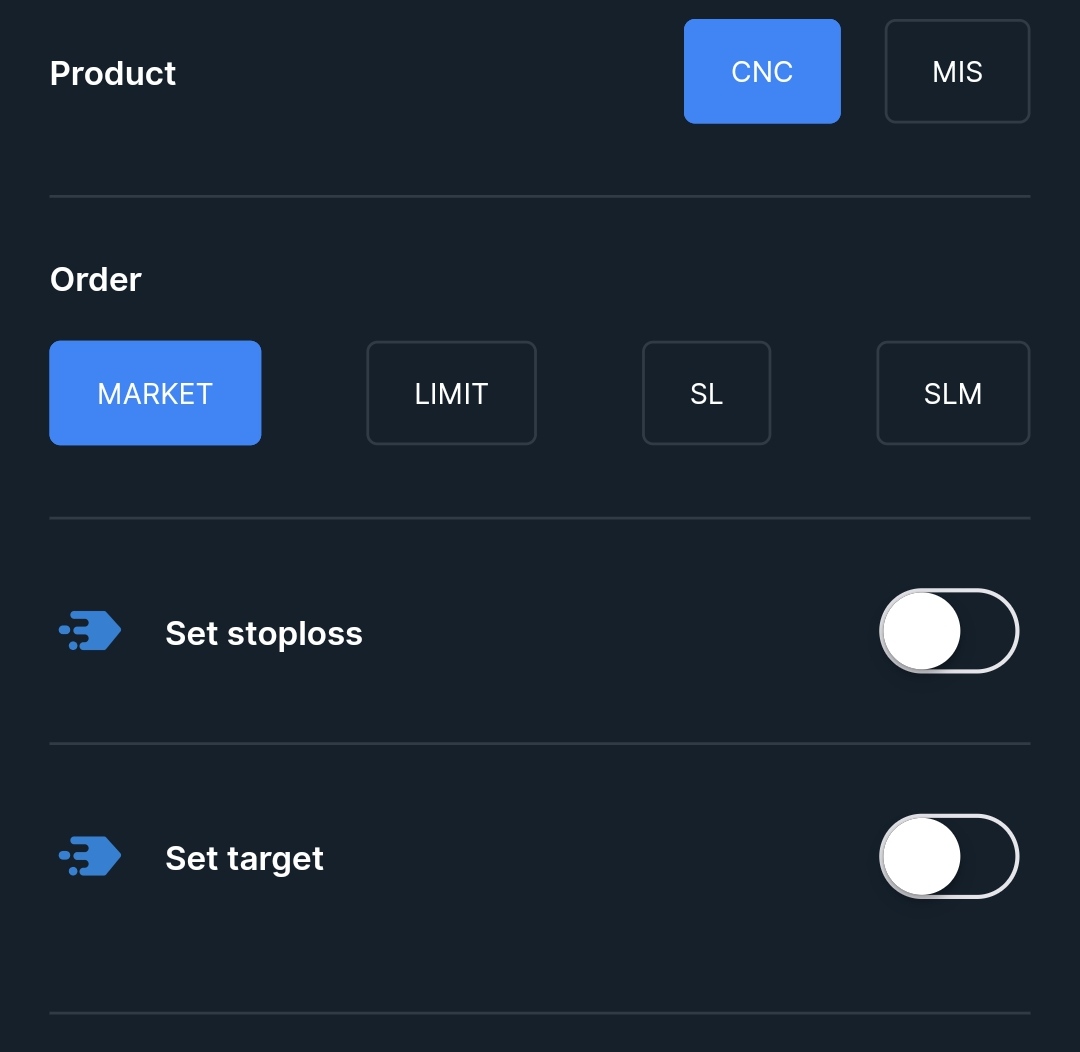Screen dimensions: 1080x1052
Task: Select LIMIT order type
Action: [x=451, y=393]
